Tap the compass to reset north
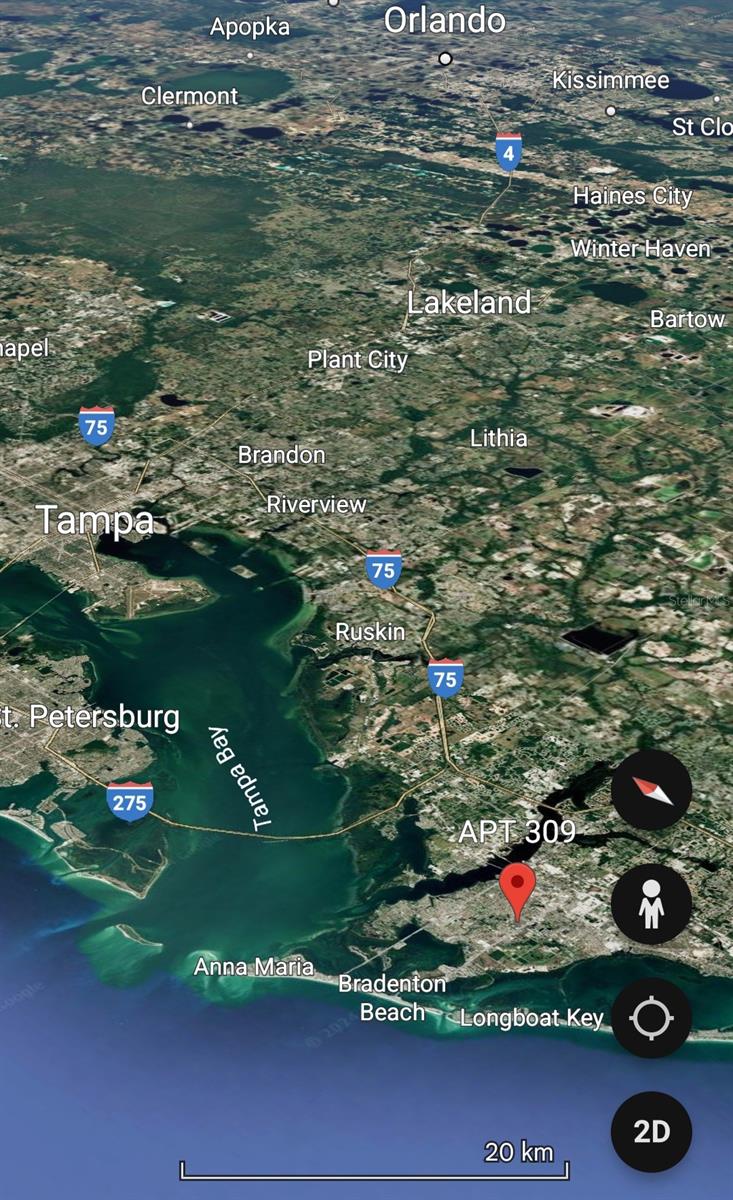 click(x=651, y=790)
